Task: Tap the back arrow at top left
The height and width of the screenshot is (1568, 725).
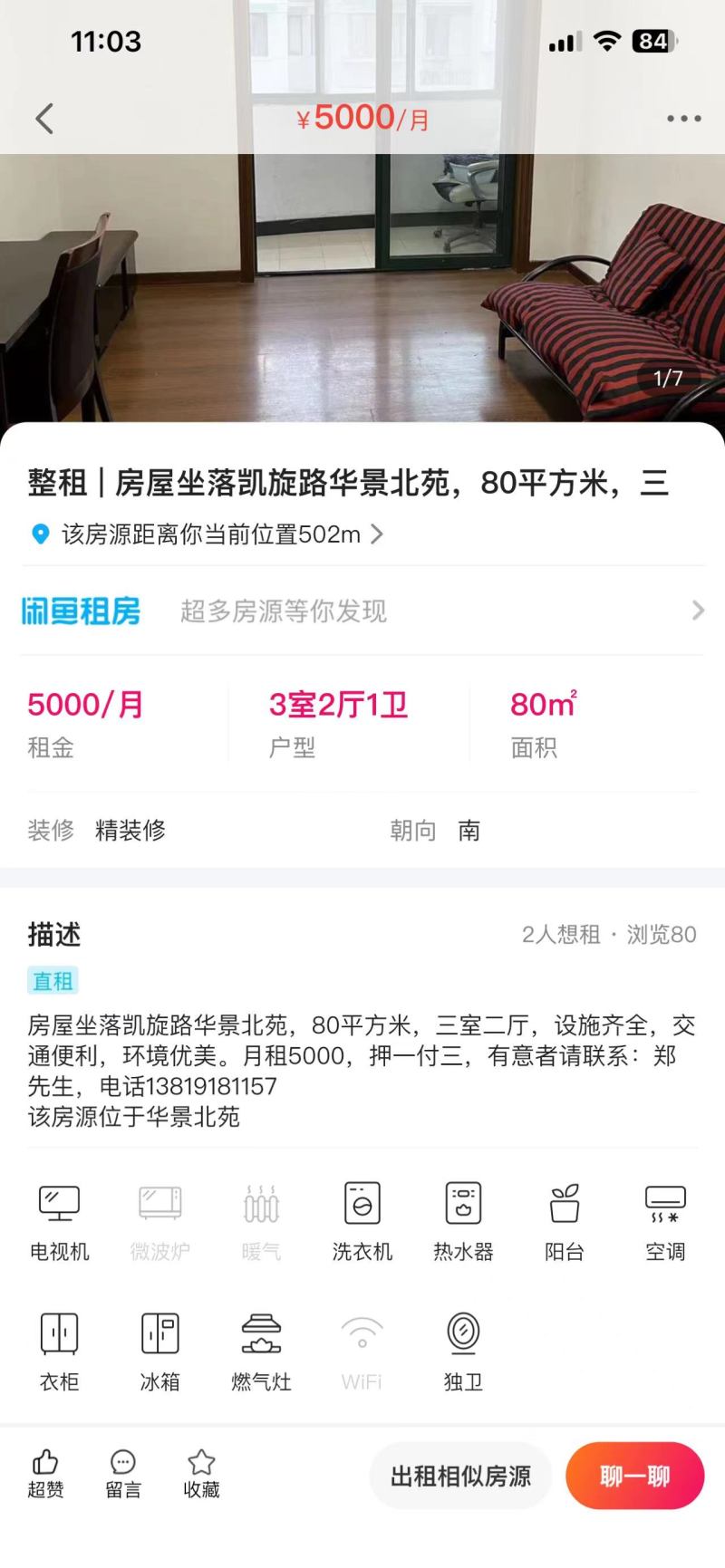Action: click(43, 119)
